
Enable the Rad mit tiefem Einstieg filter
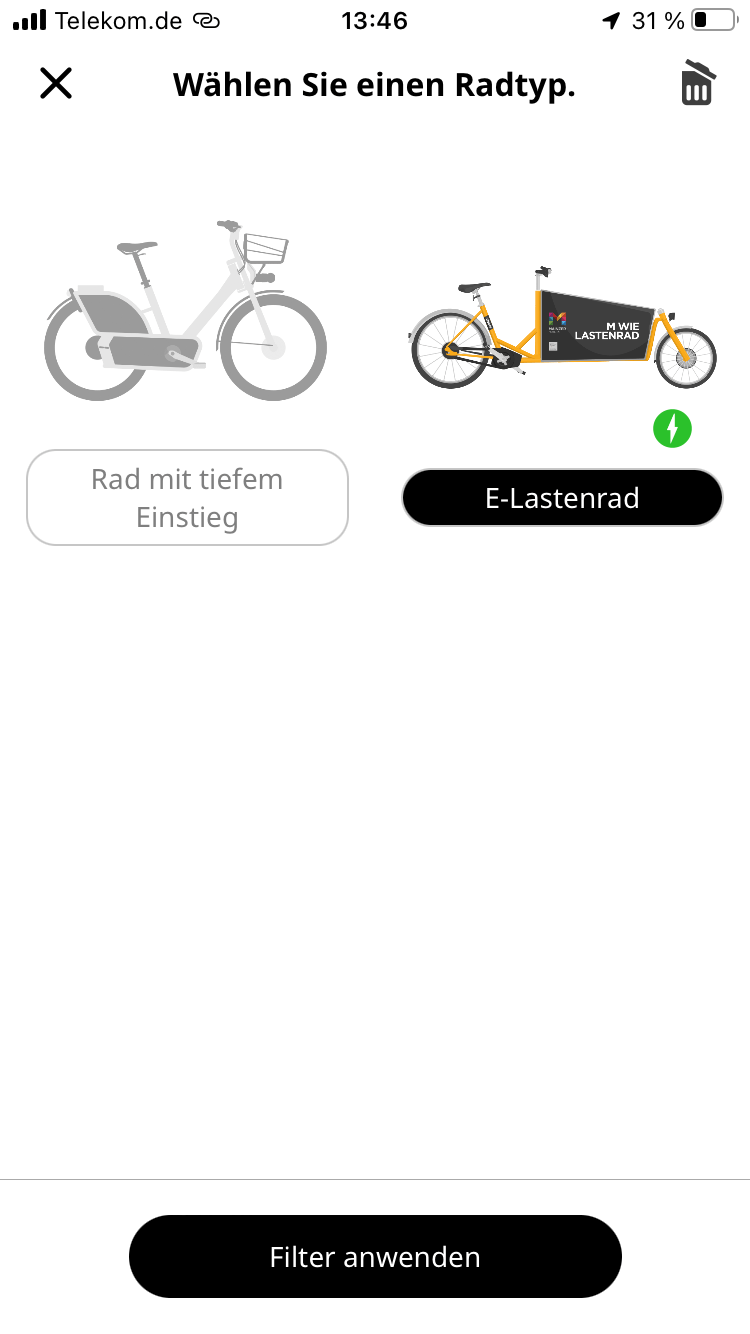pyautogui.click(x=186, y=497)
